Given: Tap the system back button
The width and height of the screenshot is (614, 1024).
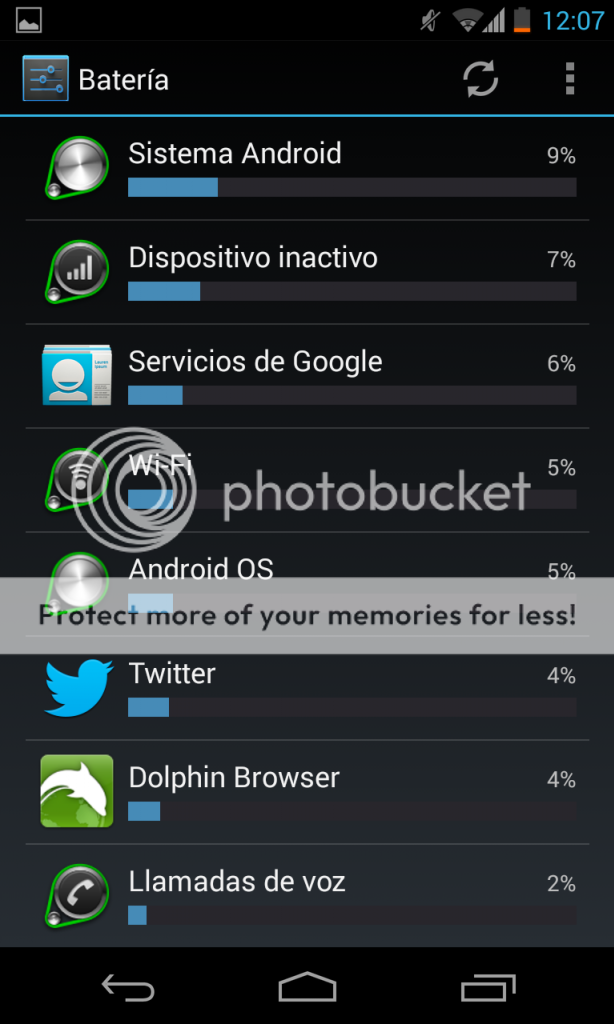Looking at the screenshot, I should coord(128,988).
